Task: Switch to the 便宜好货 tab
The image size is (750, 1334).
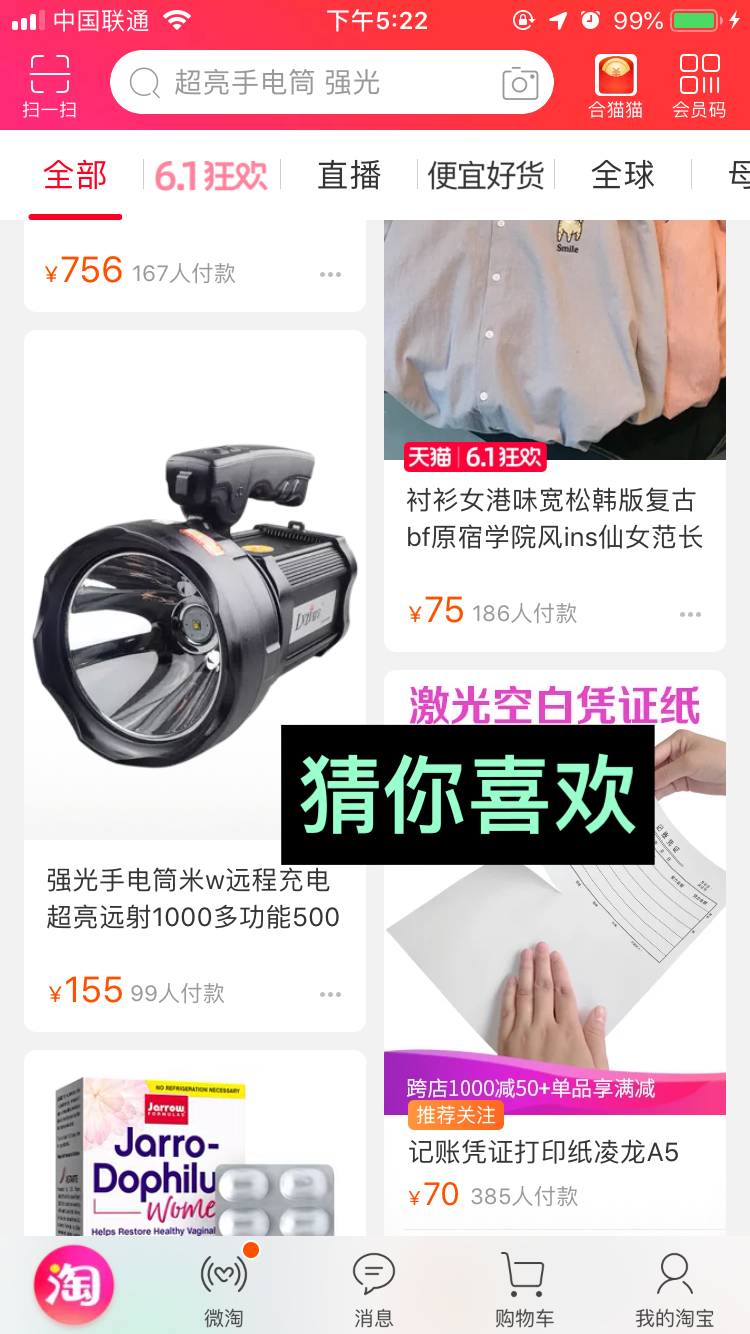Action: tap(484, 174)
